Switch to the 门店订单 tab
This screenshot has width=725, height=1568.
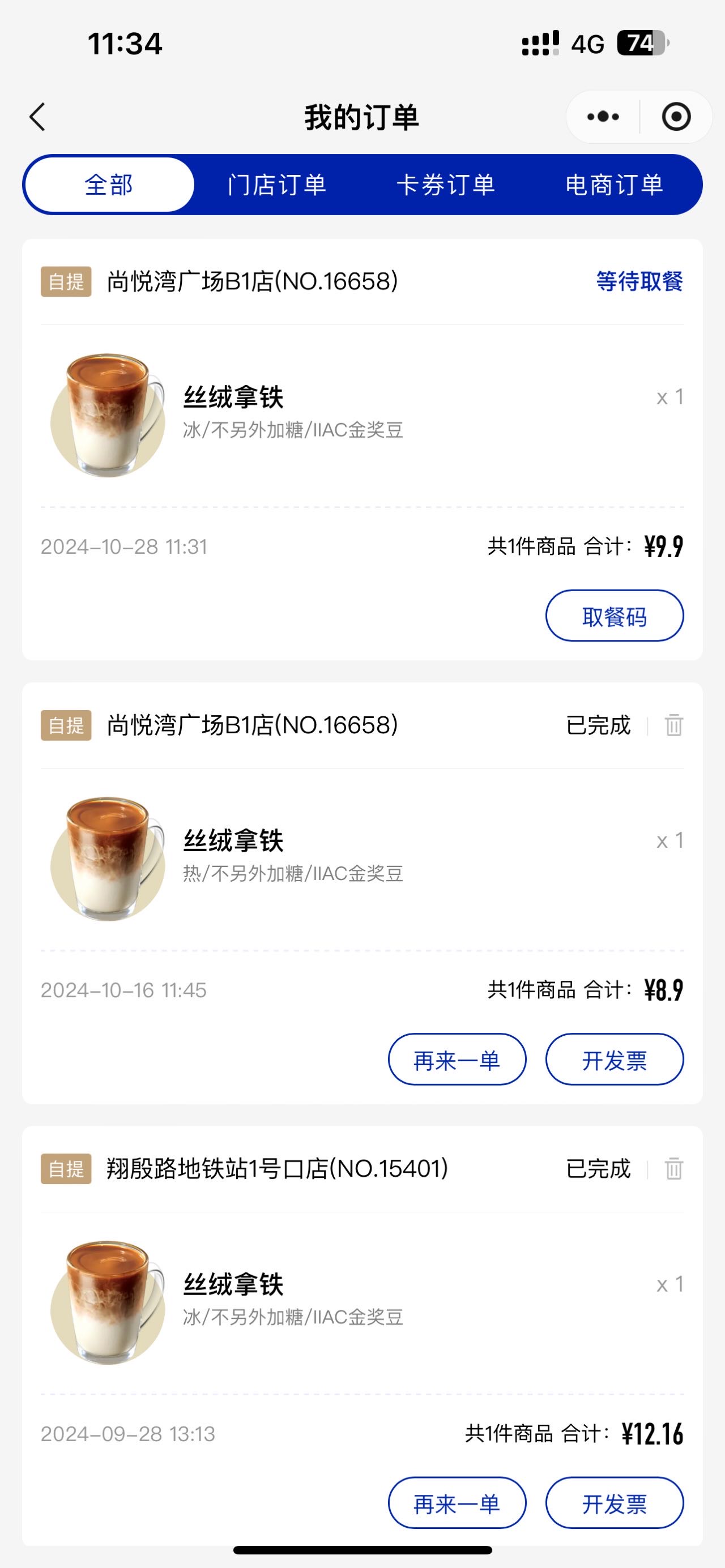click(277, 185)
